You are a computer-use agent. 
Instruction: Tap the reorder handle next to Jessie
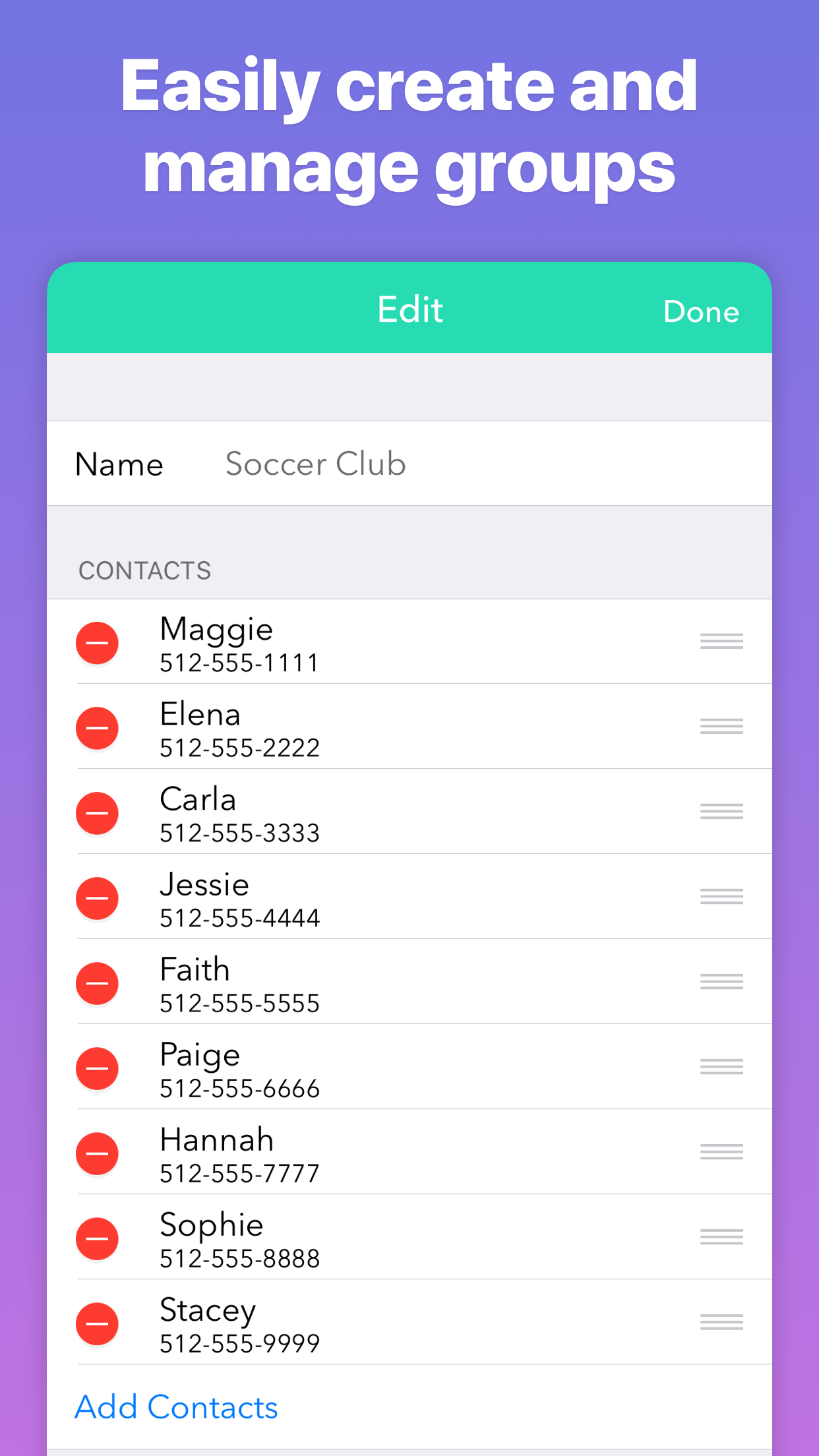pyautogui.click(x=721, y=896)
